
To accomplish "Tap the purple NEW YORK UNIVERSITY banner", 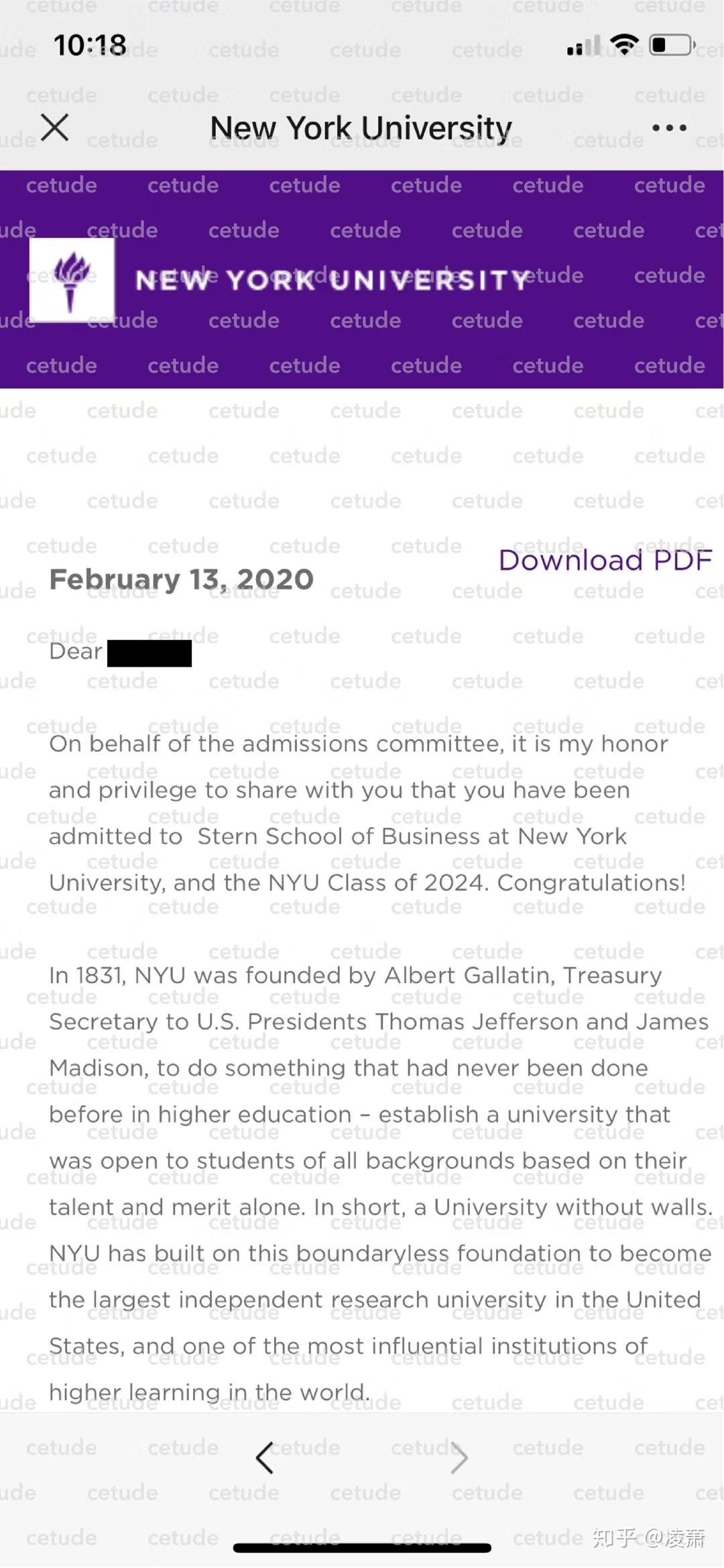I will (362, 279).
